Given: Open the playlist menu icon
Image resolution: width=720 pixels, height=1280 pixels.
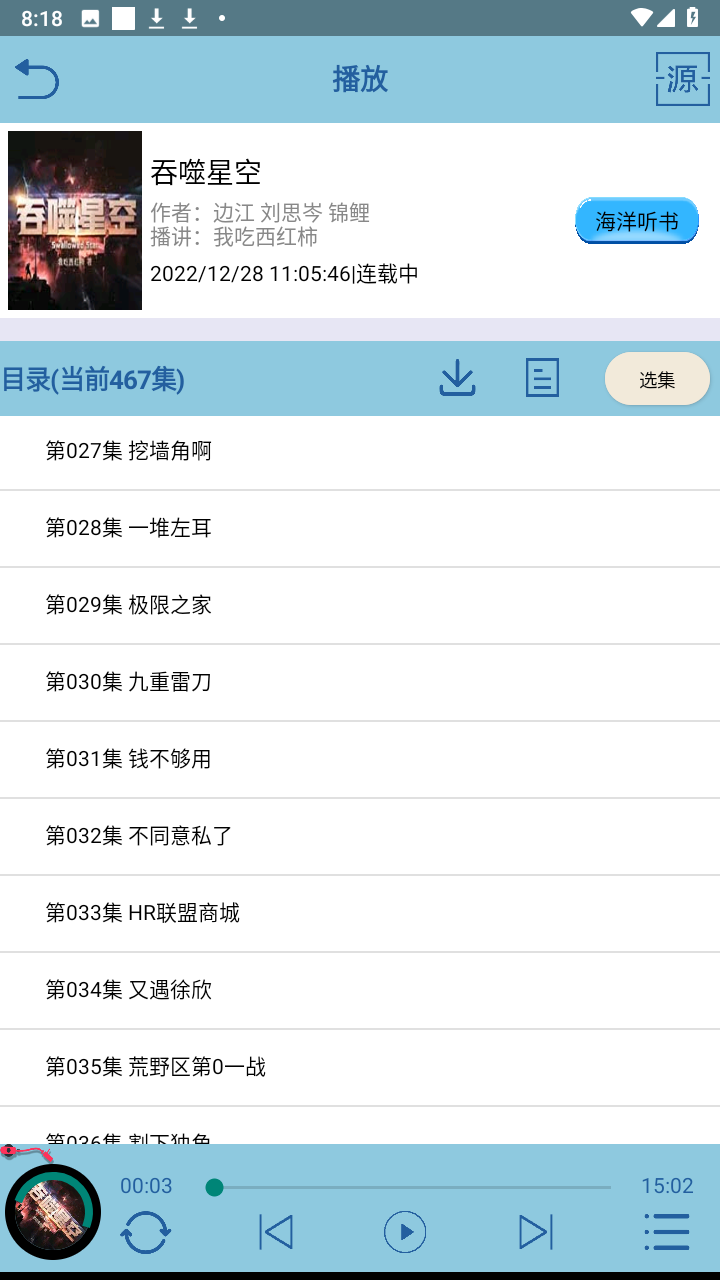Looking at the screenshot, I should [667, 1232].
